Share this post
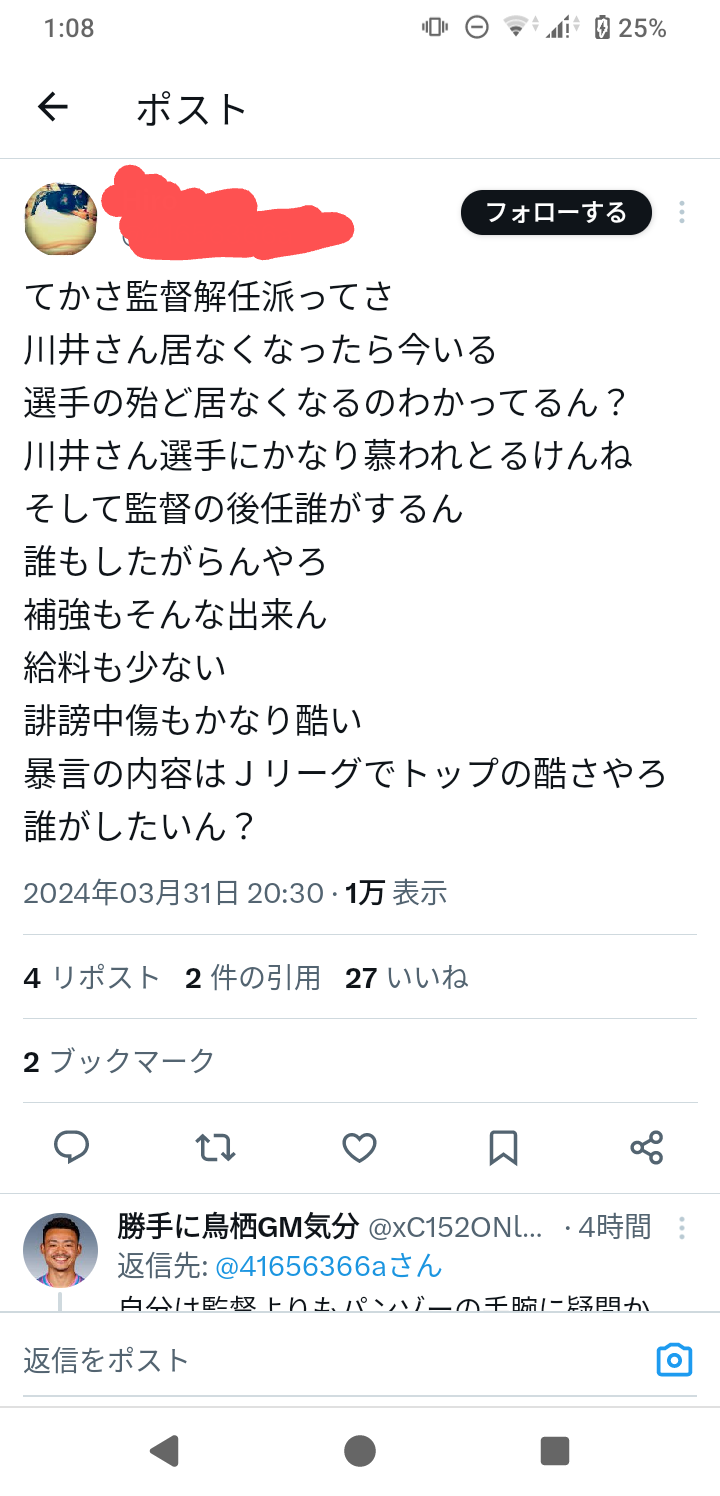The width and height of the screenshot is (720, 1496). click(x=647, y=1147)
